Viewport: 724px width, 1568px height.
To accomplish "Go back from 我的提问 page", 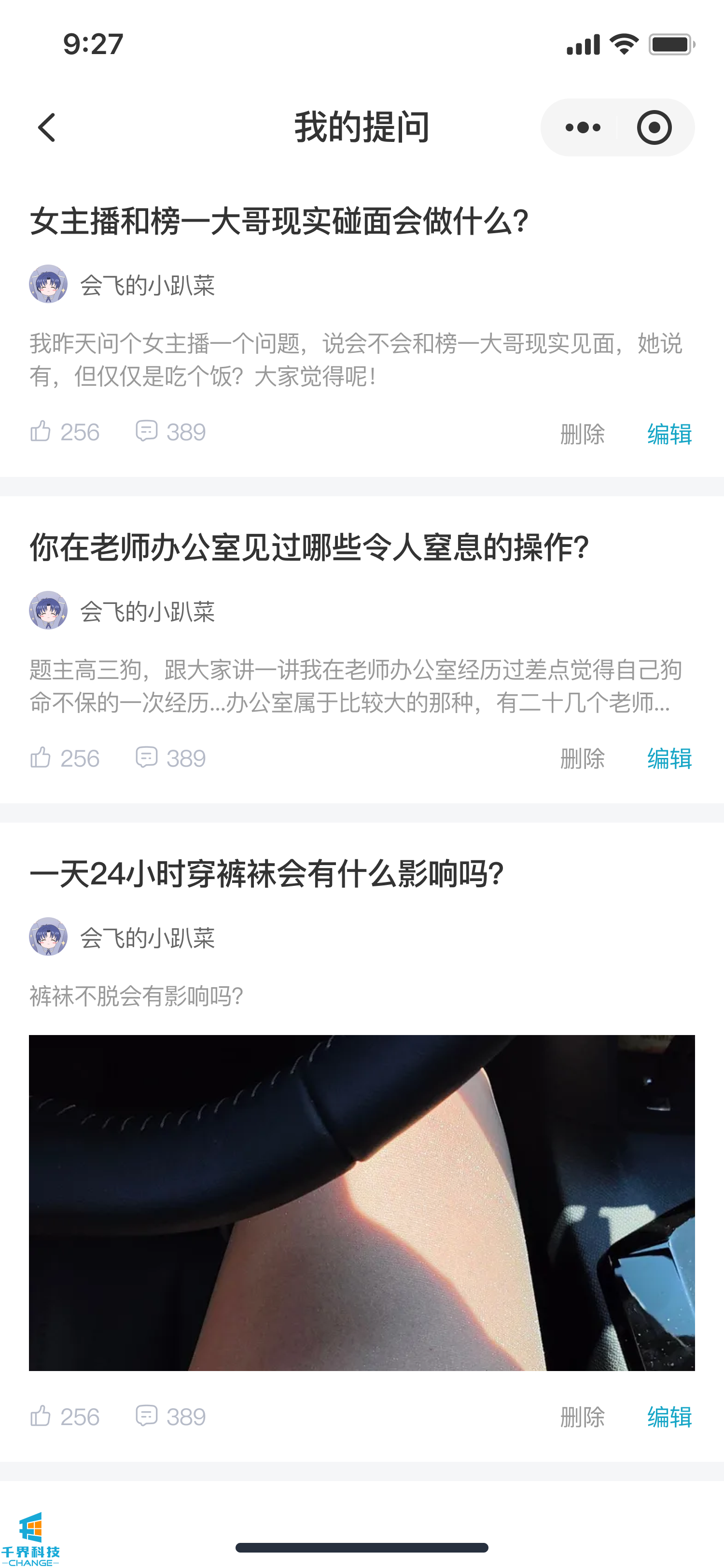I will coord(47,128).
